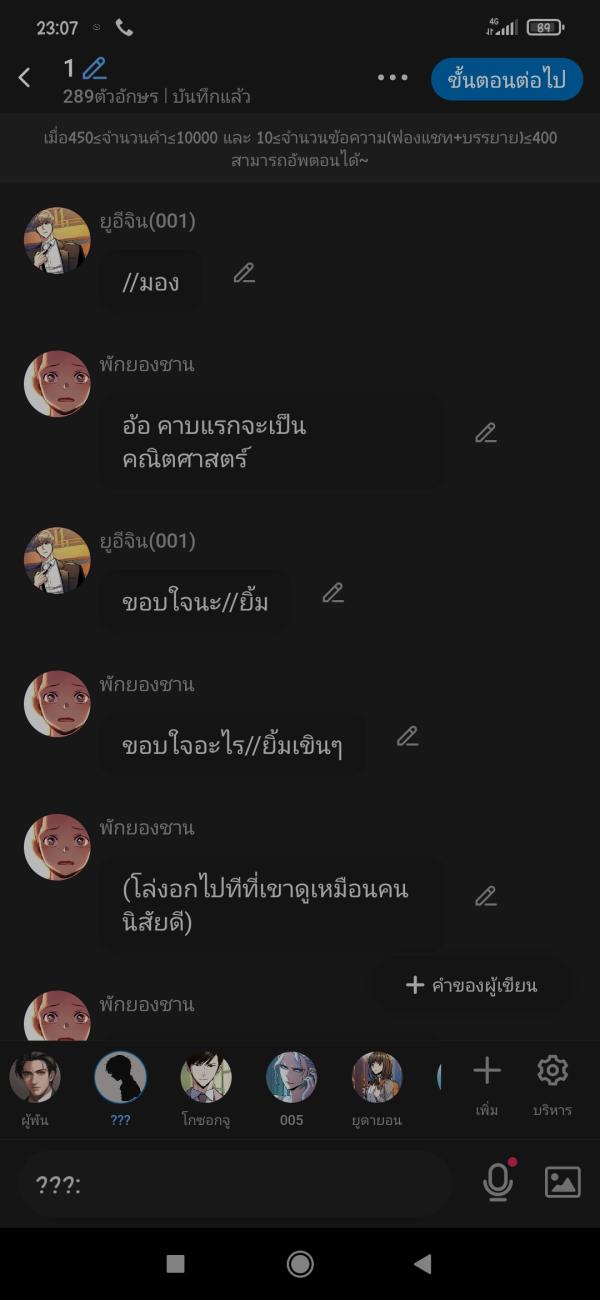Edit the ขอบใจนะ//ยิ้ม message
Screen dimensions: 600x1300
click(x=333, y=593)
